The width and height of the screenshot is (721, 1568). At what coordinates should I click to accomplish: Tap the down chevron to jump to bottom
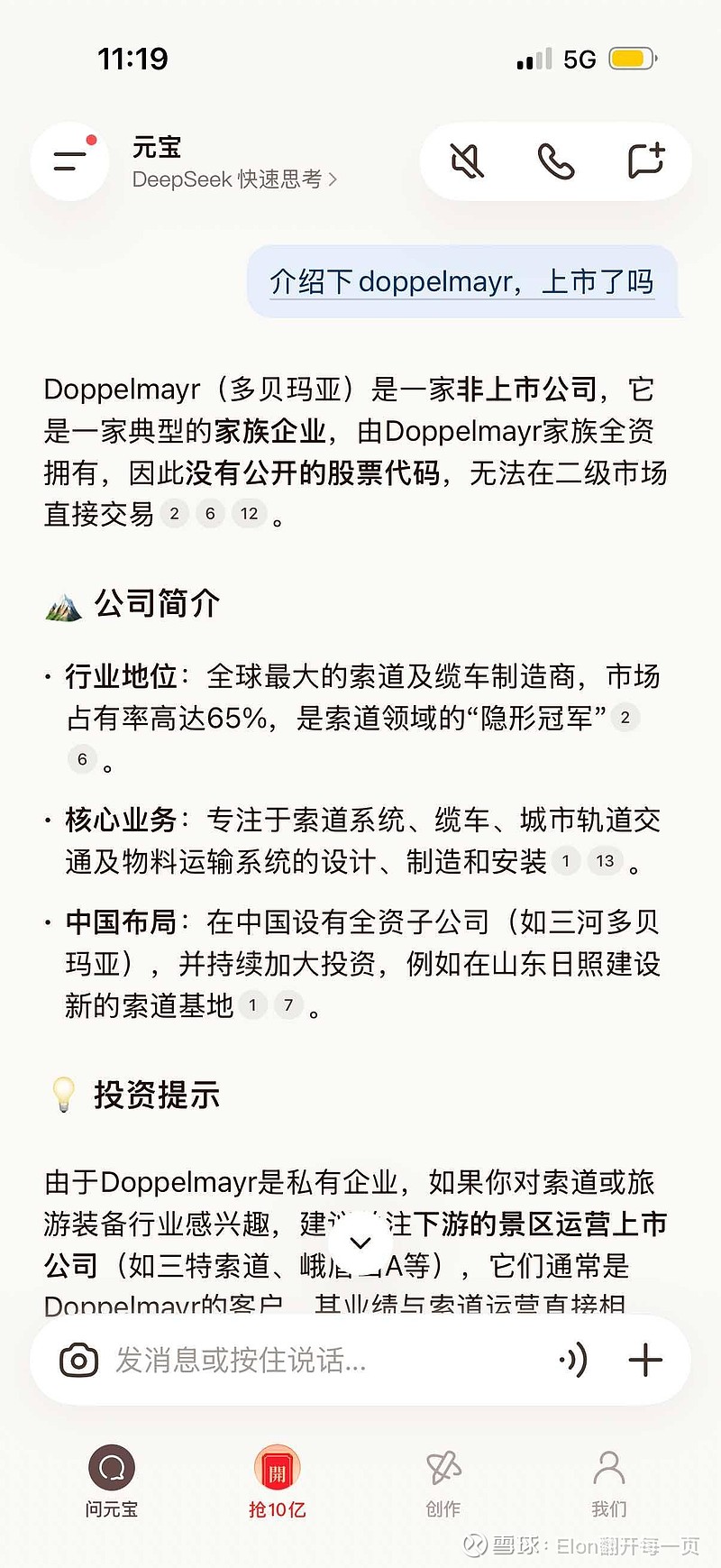tap(360, 1242)
